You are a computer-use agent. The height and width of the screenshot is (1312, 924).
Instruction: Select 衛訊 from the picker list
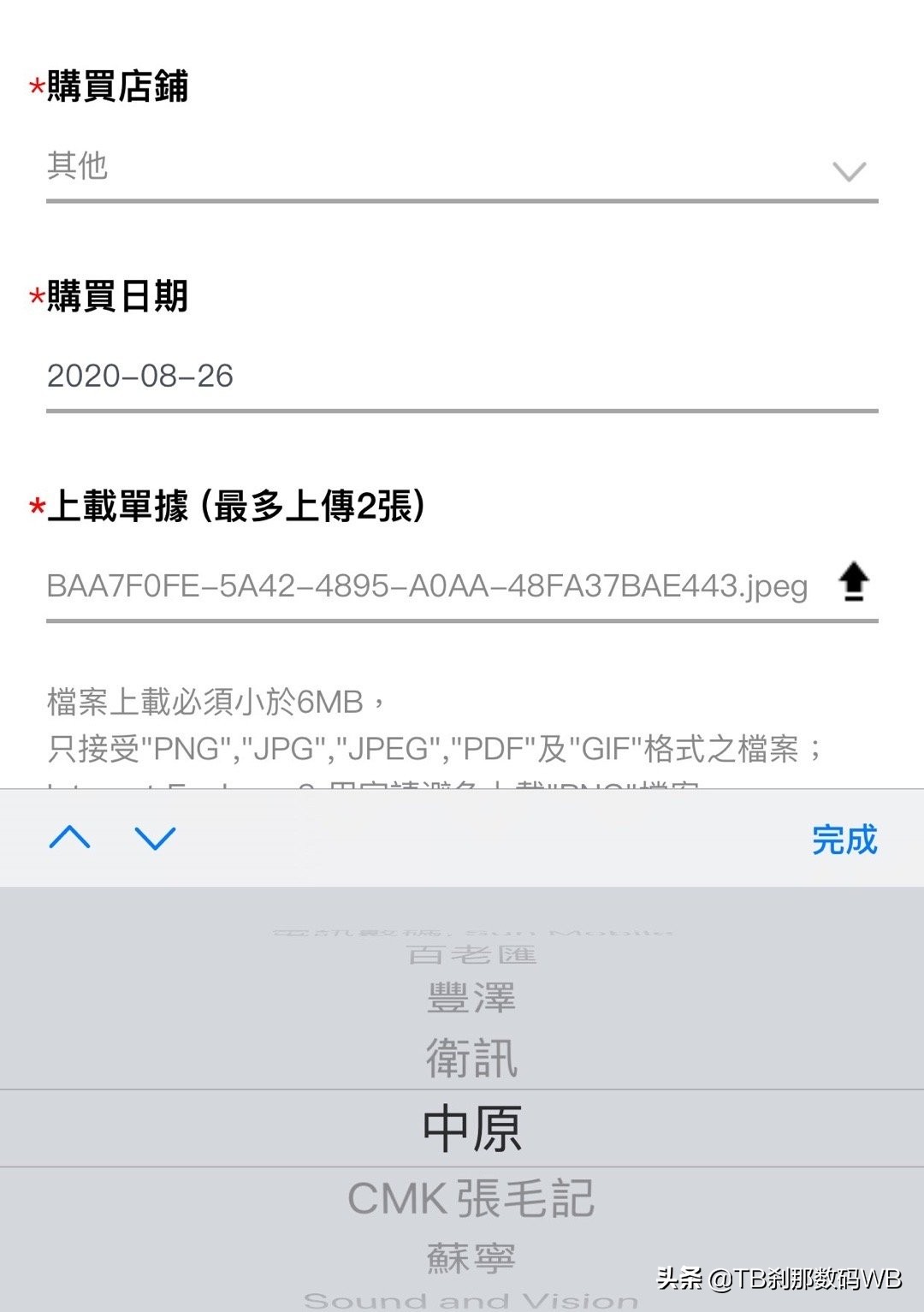(x=470, y=1060)
